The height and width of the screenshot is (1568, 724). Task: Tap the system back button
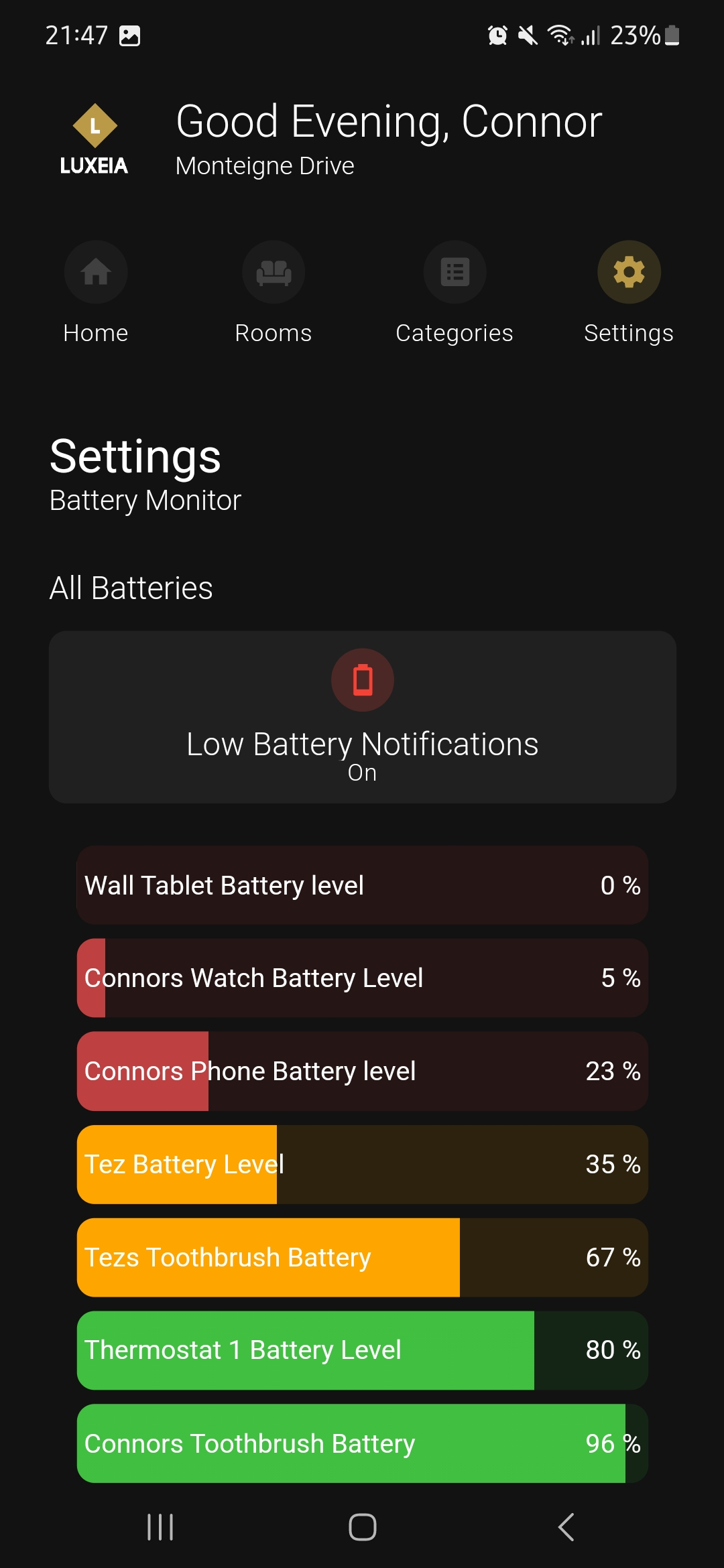(x=566, y=1527)
